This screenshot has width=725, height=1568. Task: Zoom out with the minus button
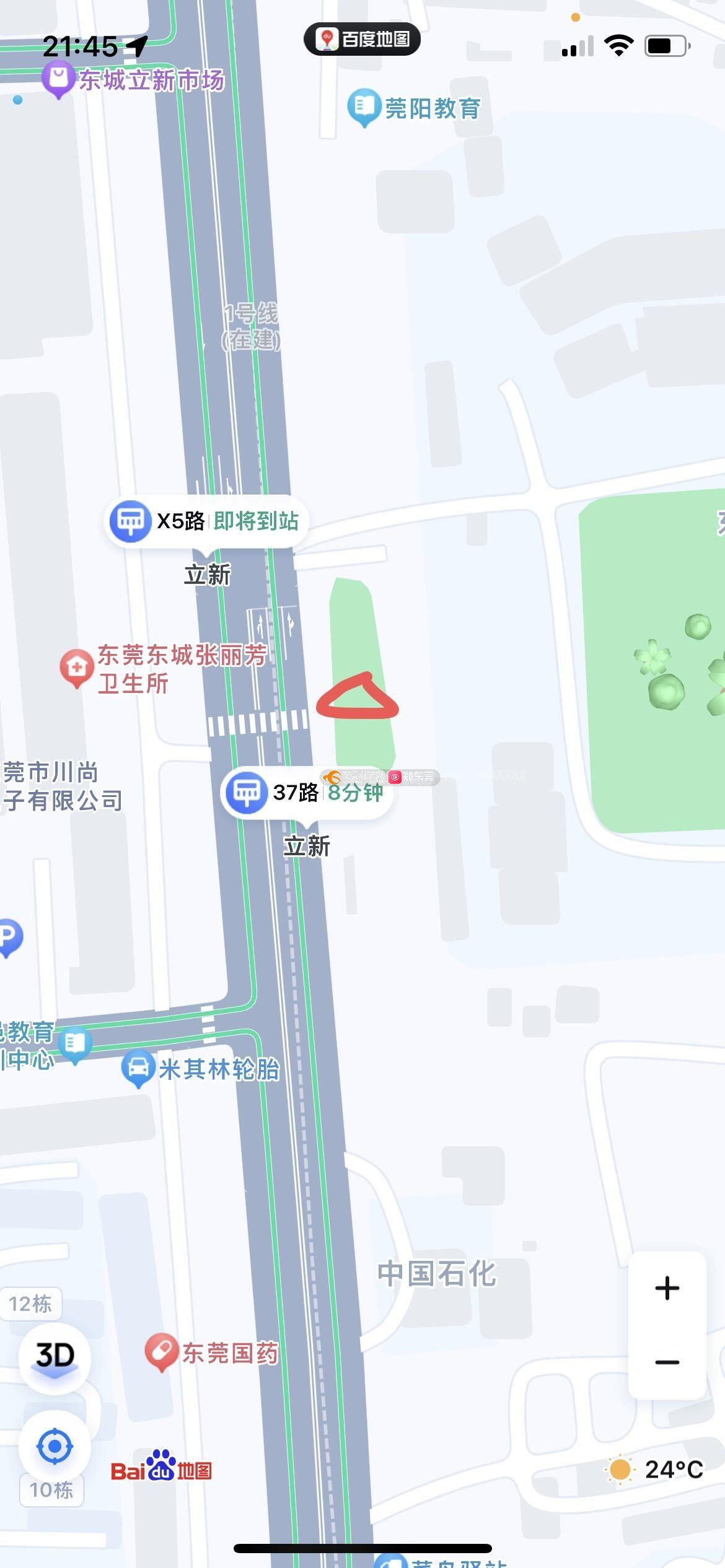[667, 1362]
